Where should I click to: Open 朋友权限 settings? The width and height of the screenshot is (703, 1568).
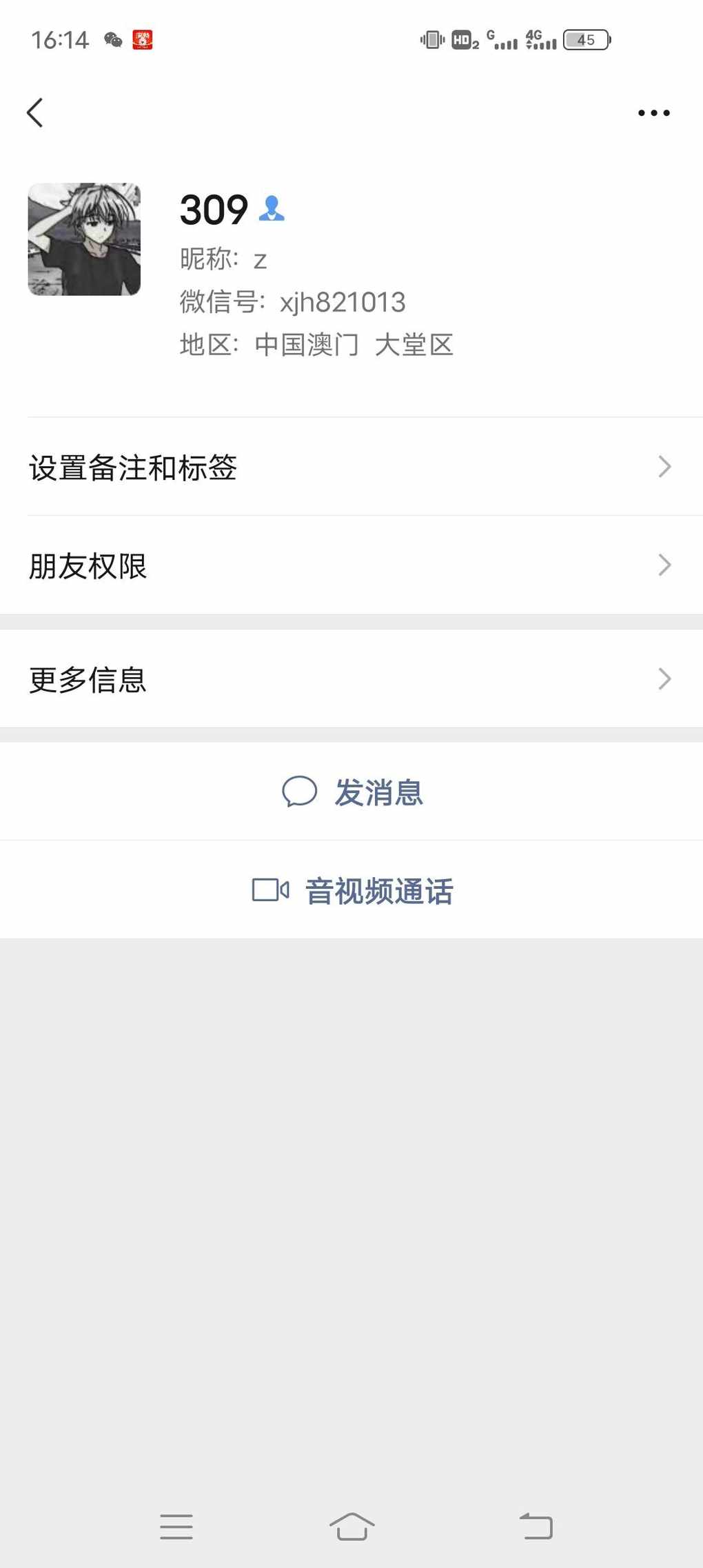(351, 565)
